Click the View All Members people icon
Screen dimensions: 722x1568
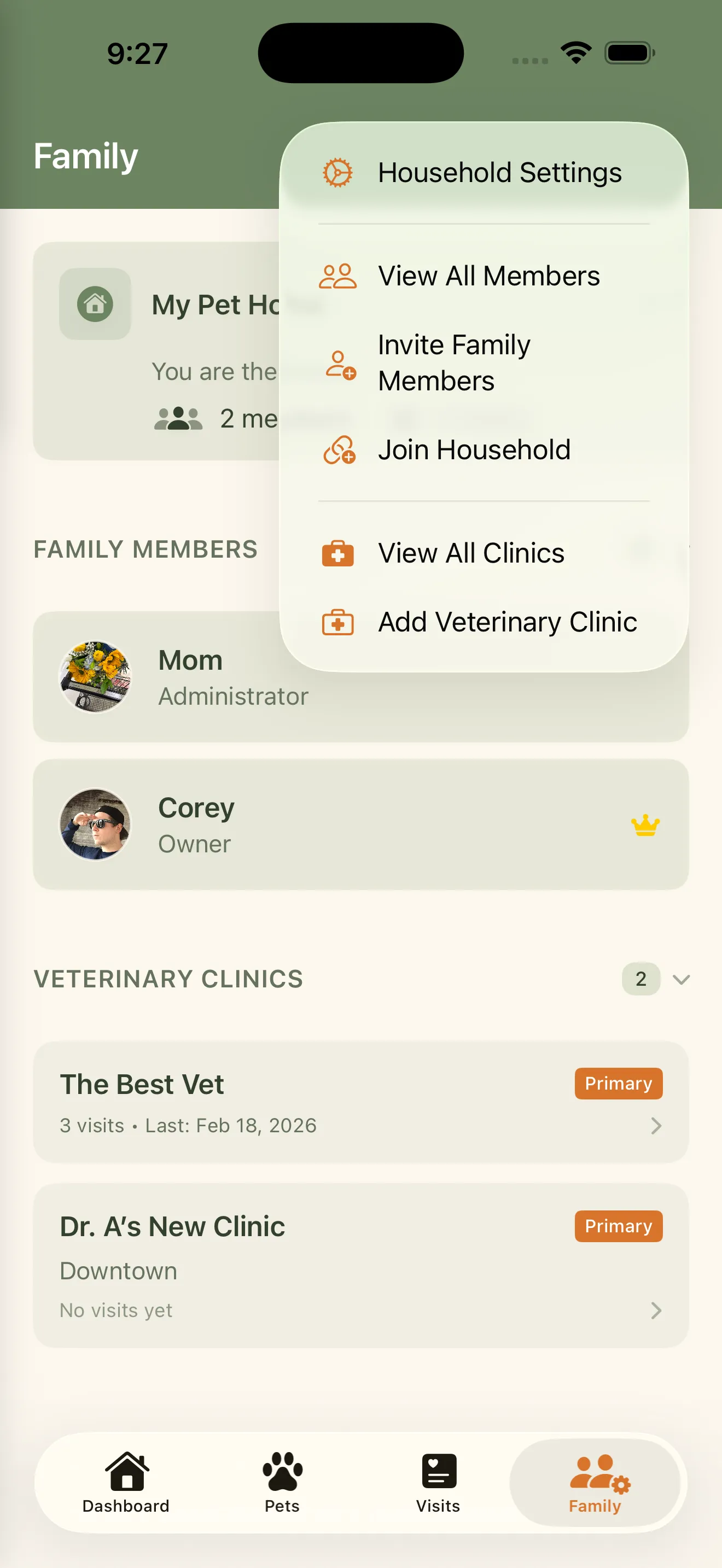point(339,276)
